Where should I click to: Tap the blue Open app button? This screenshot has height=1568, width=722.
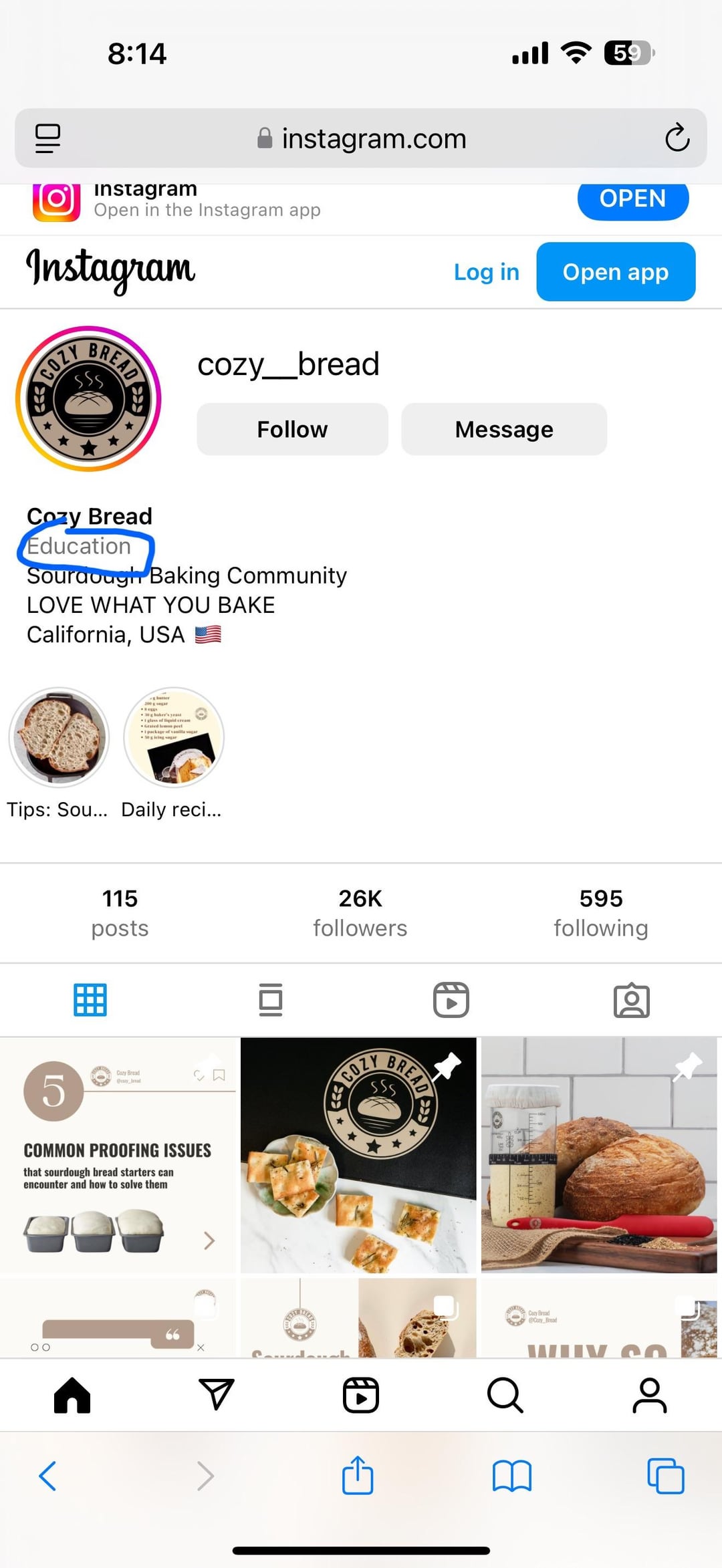pos(615,272)
